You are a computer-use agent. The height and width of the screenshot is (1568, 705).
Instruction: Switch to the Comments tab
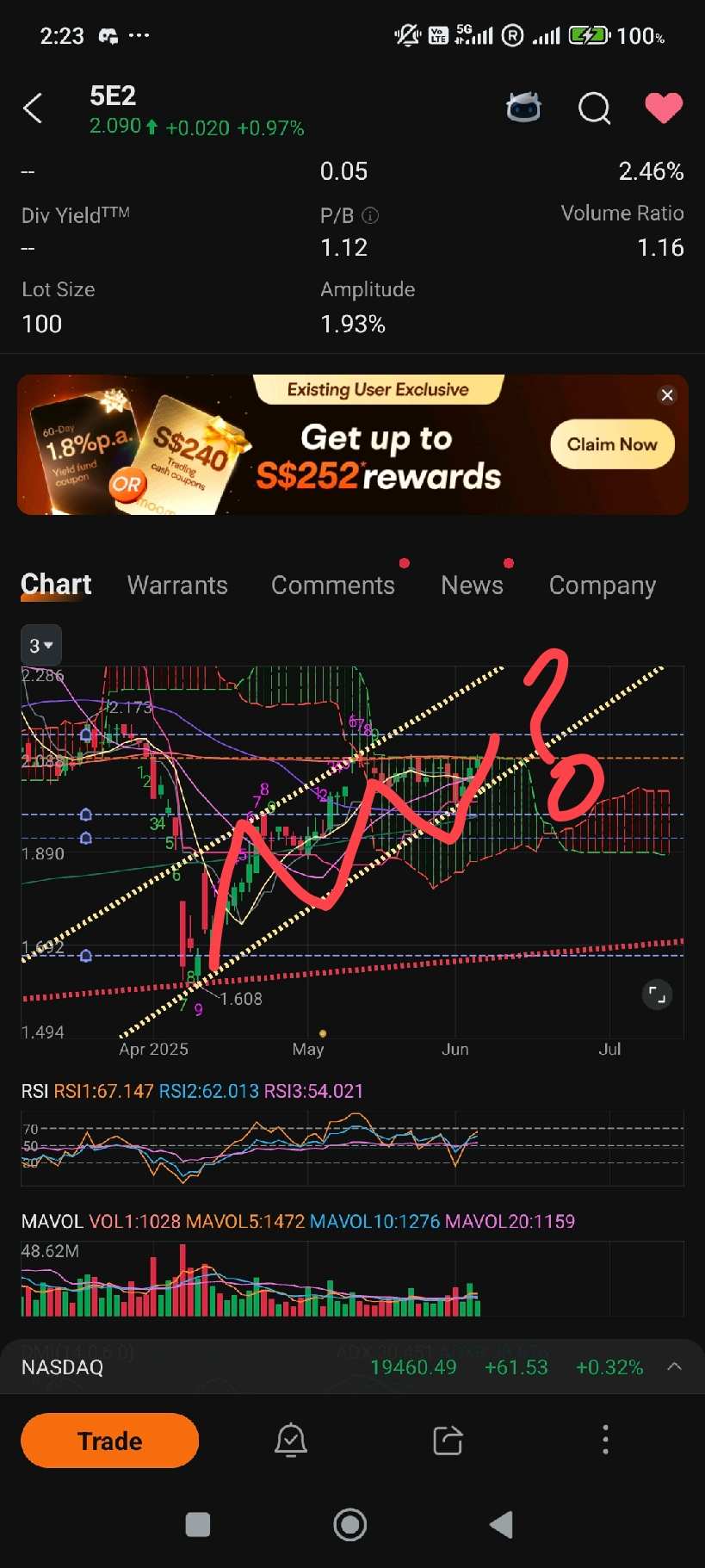(x=333, y=586)
